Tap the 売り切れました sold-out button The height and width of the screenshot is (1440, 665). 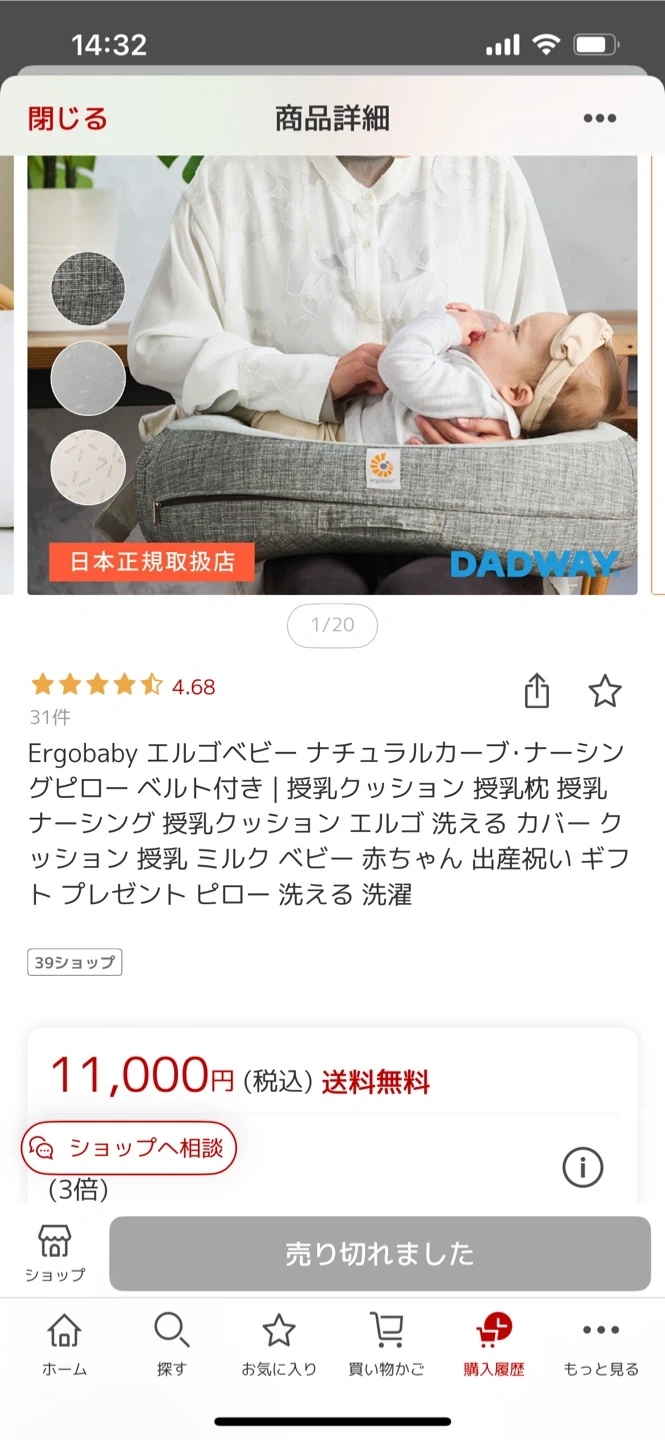pos(379,1253)
